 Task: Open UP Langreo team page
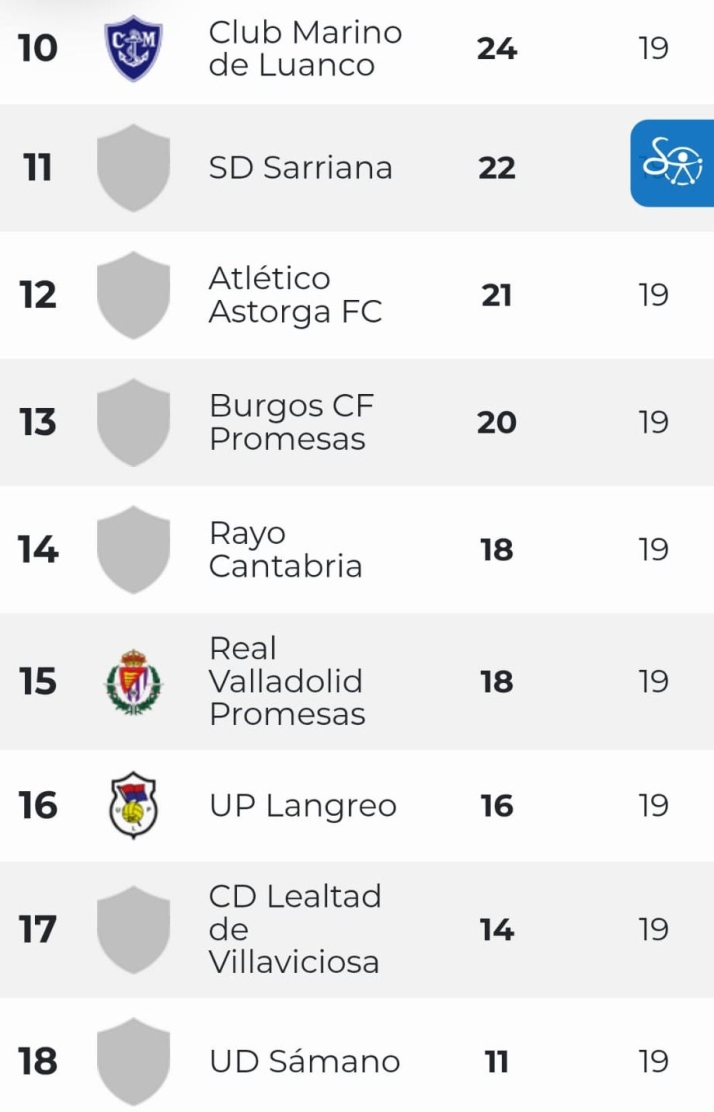coord(302,806)
